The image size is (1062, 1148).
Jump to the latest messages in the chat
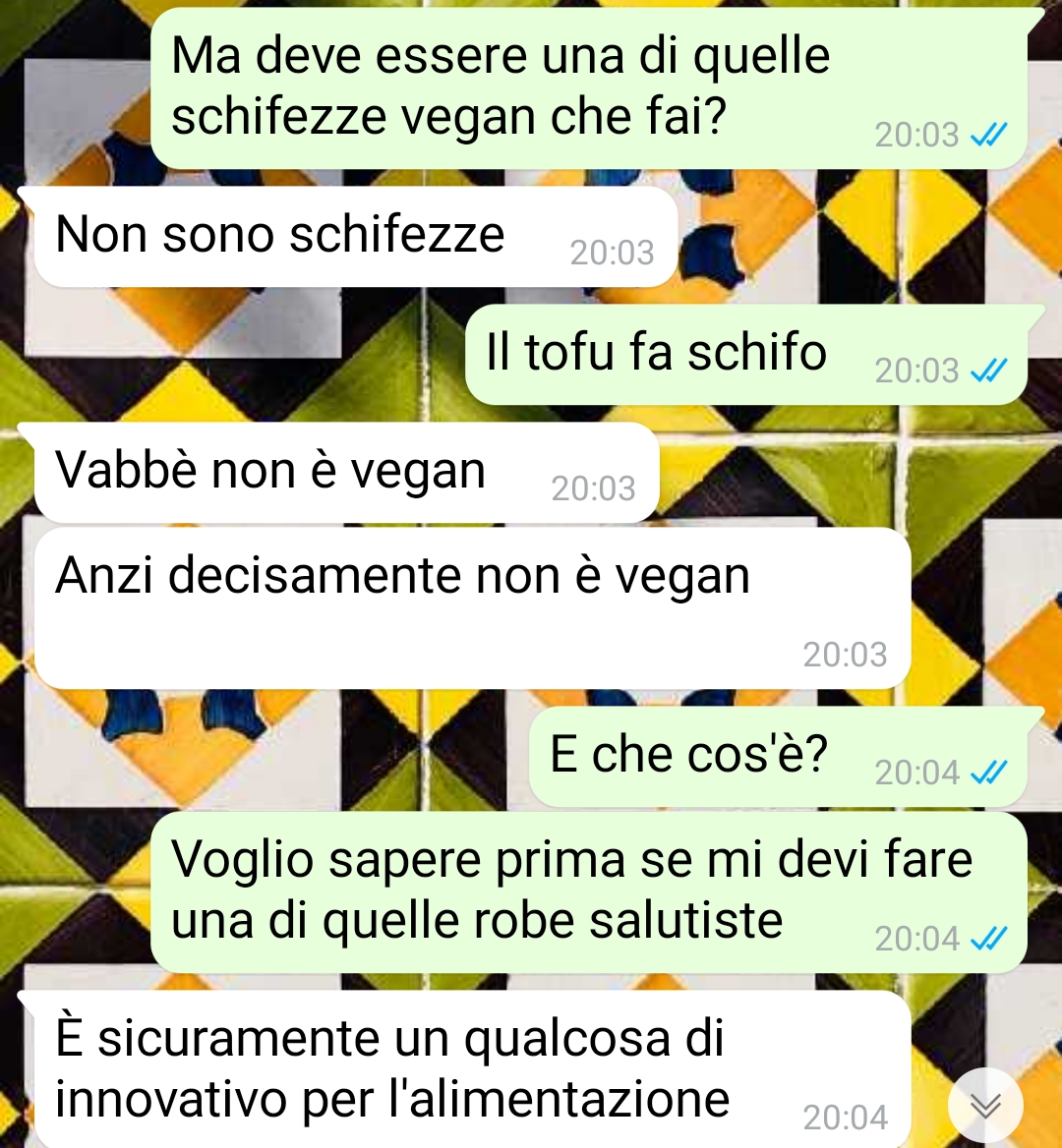pyautogui.click(x=985, y=1106)
